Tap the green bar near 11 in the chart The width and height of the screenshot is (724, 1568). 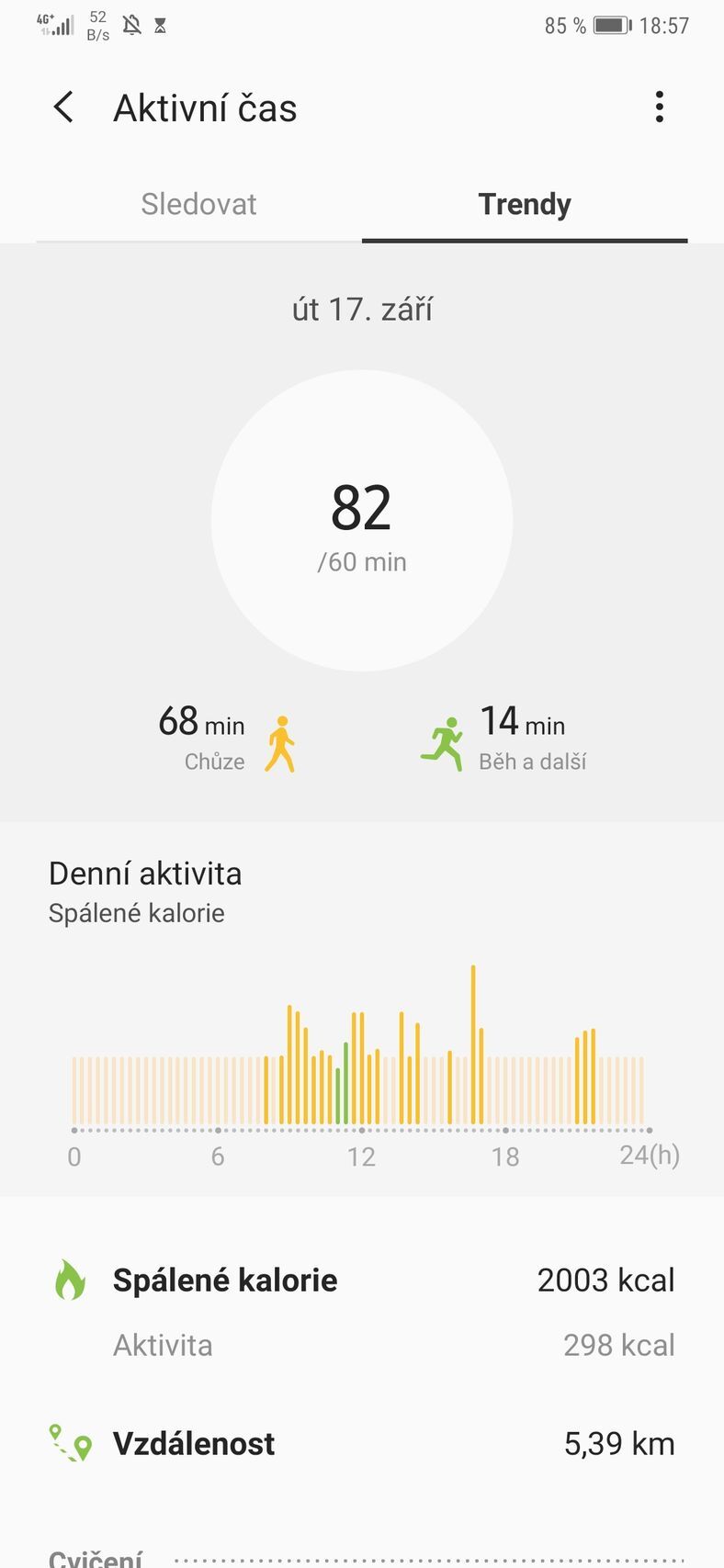point(344,1079)
